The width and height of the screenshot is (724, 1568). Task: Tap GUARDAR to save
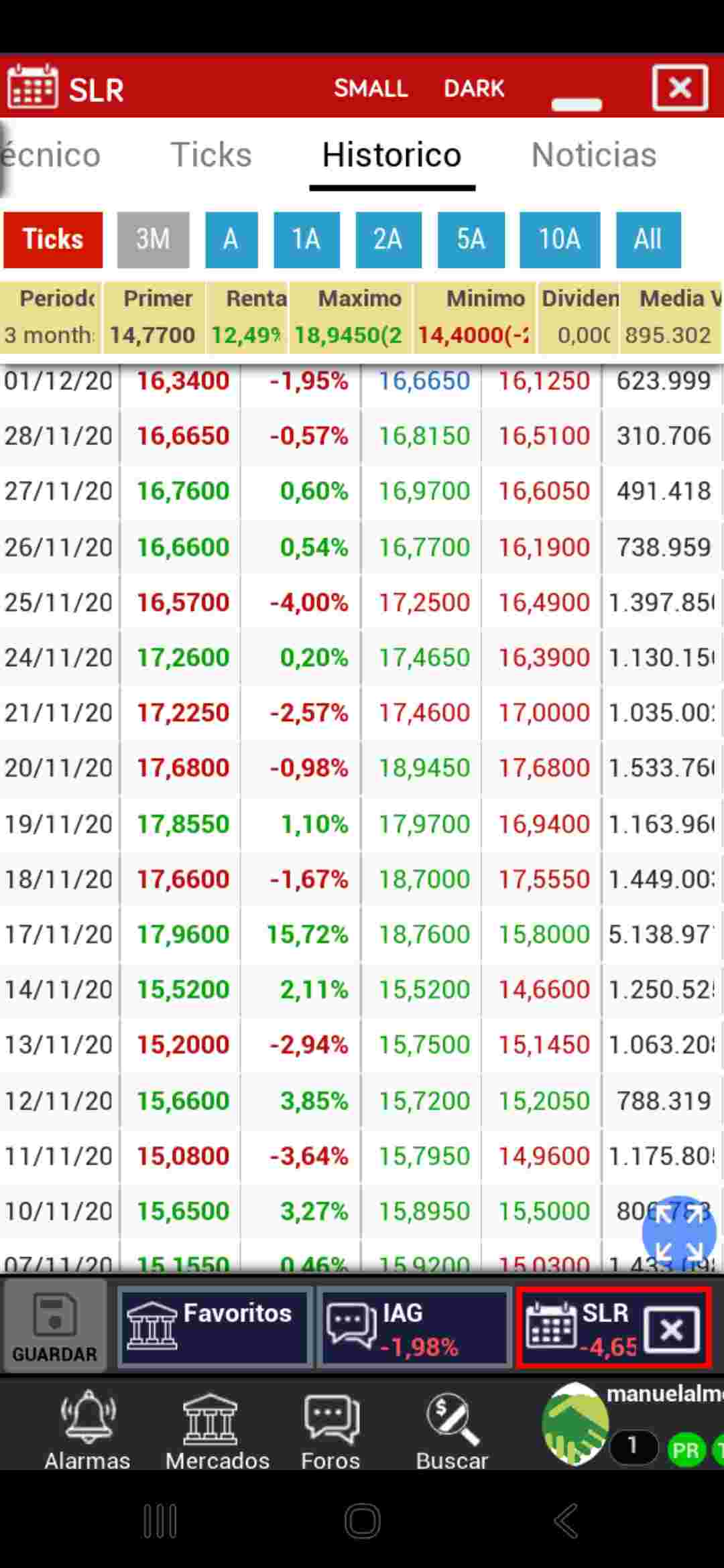point(54,1327)
